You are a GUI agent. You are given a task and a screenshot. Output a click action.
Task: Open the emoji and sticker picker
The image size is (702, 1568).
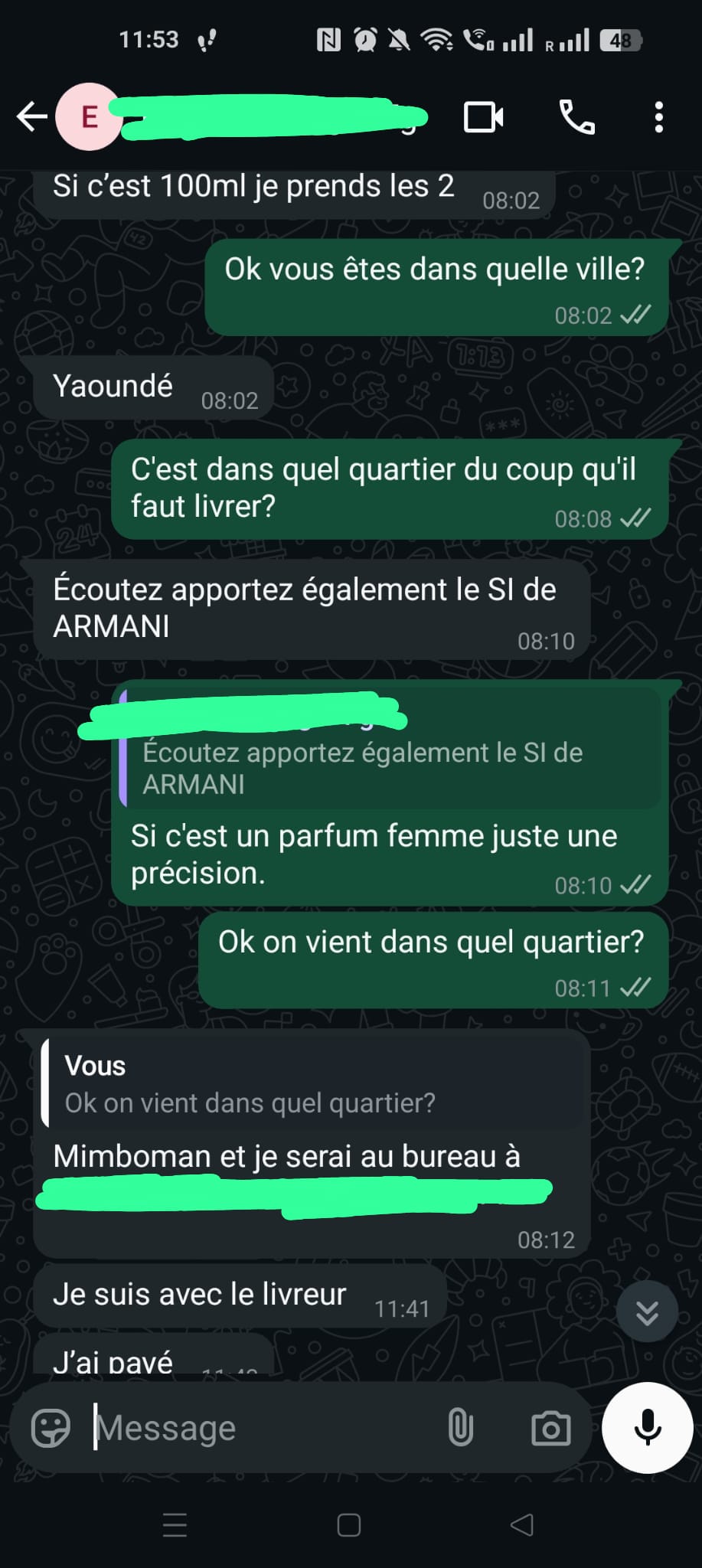coord(51,1428)
